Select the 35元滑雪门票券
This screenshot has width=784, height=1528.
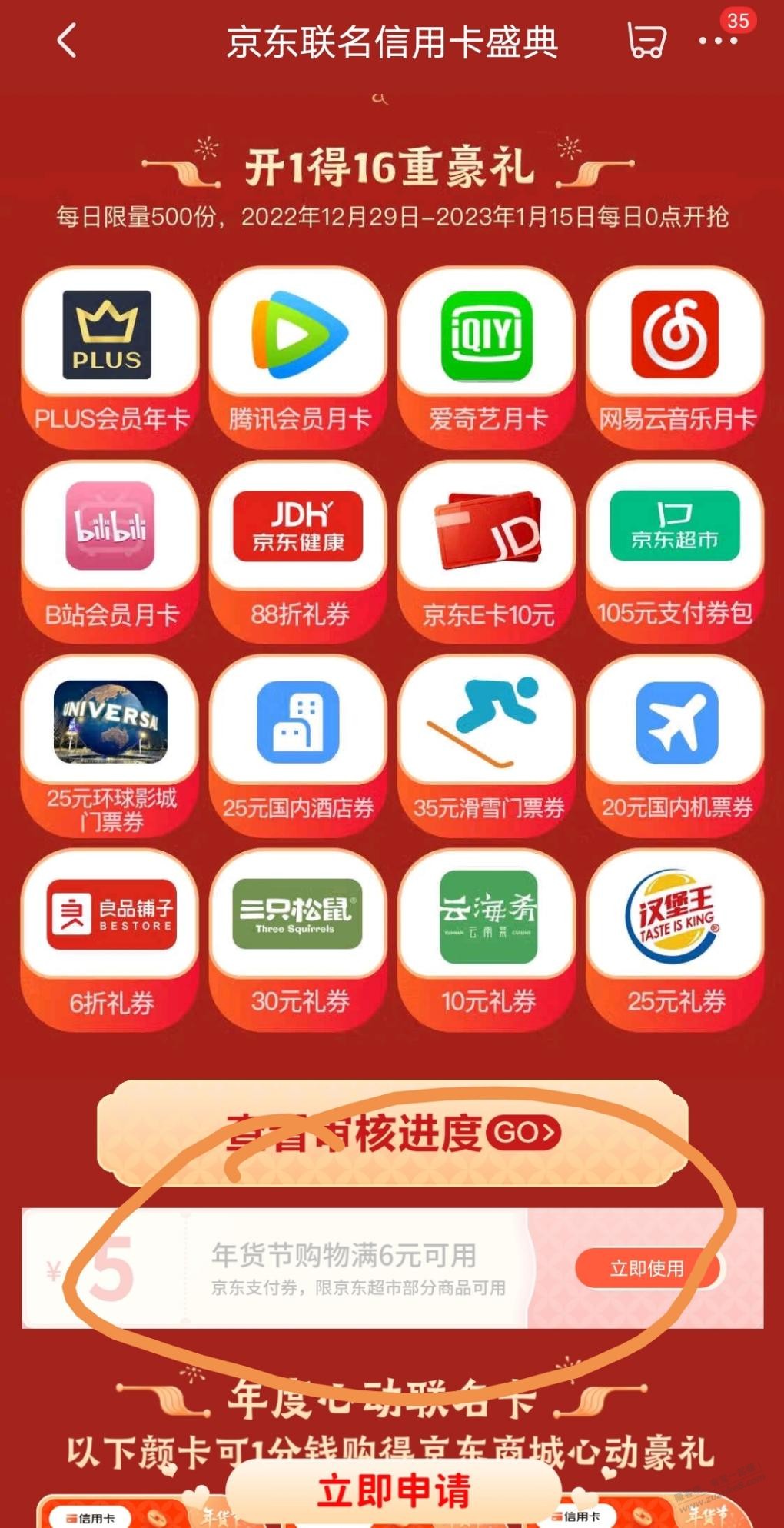[487, 746]
